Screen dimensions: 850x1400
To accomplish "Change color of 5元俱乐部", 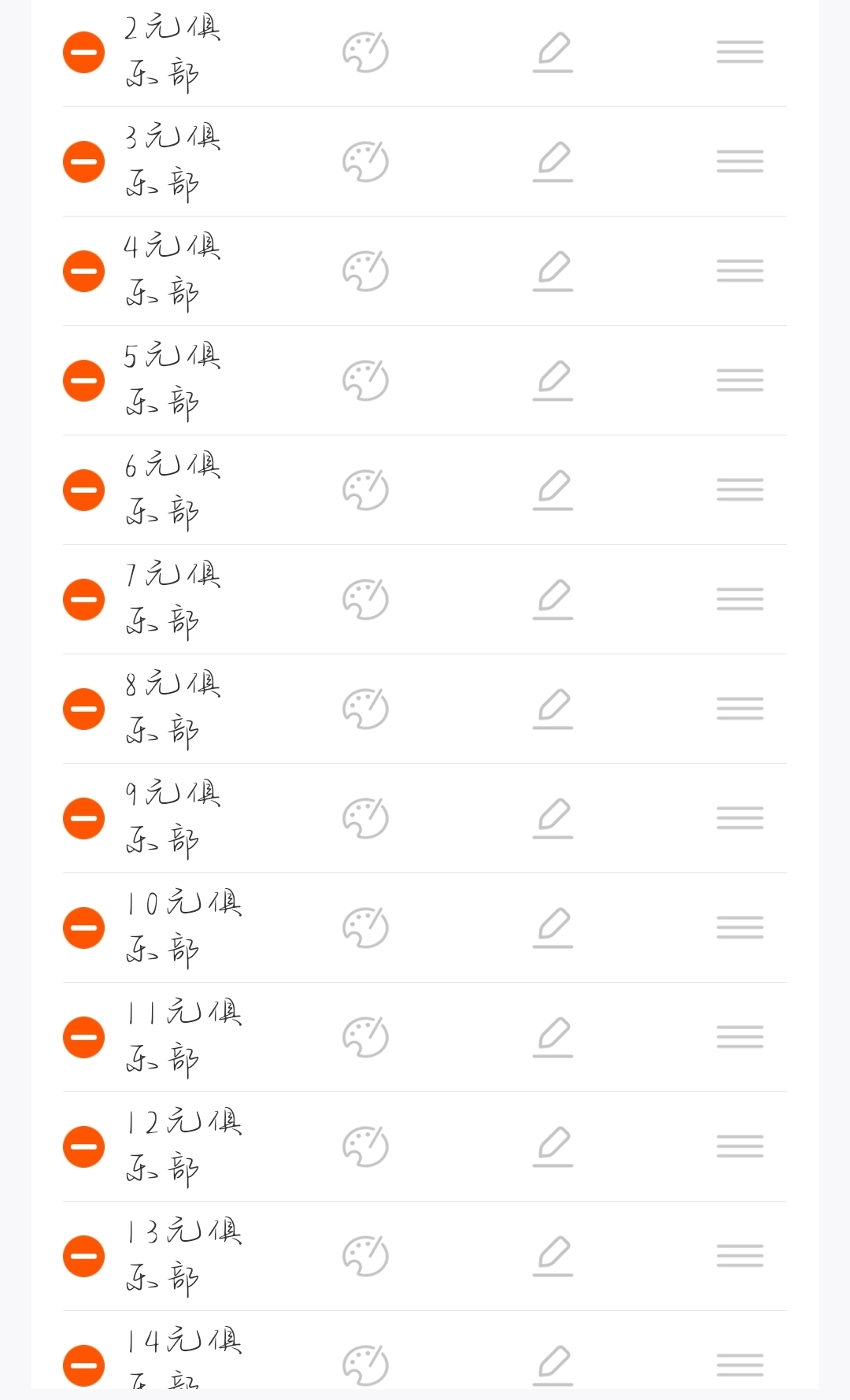I will [x=365, y=380].
